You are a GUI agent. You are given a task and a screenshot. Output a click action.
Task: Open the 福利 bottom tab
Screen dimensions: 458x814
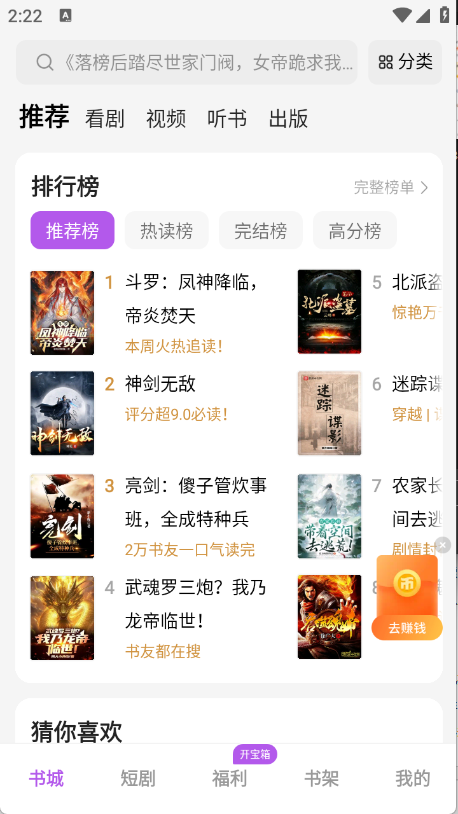pos(229,779)
